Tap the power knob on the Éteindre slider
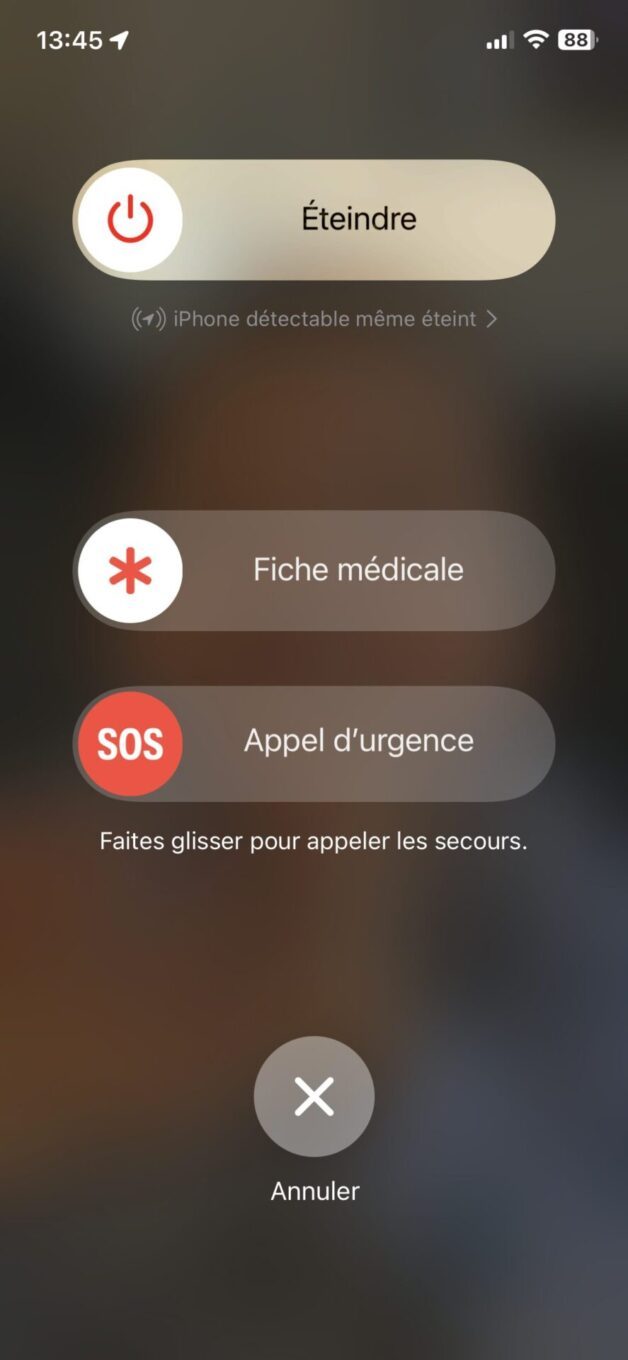 click(x=130, y=220)
